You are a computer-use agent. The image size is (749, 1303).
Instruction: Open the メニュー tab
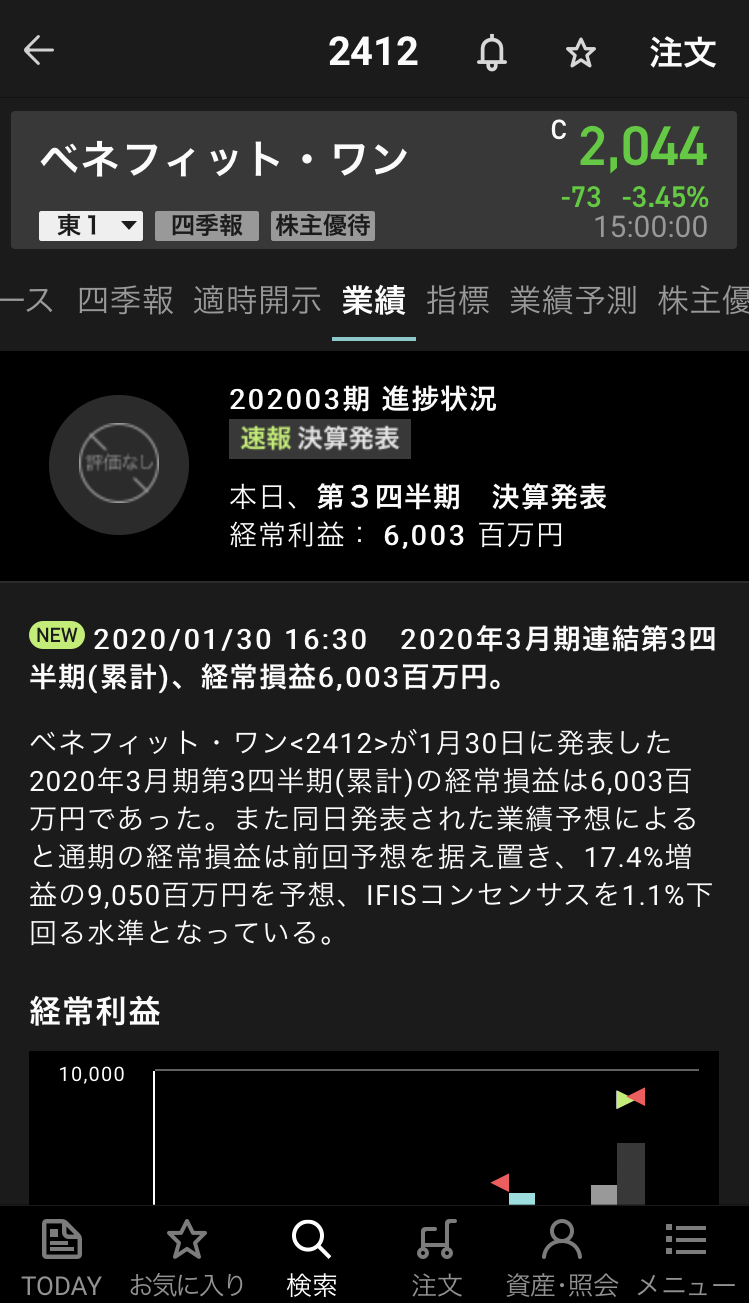click(x=686, y=1256)
